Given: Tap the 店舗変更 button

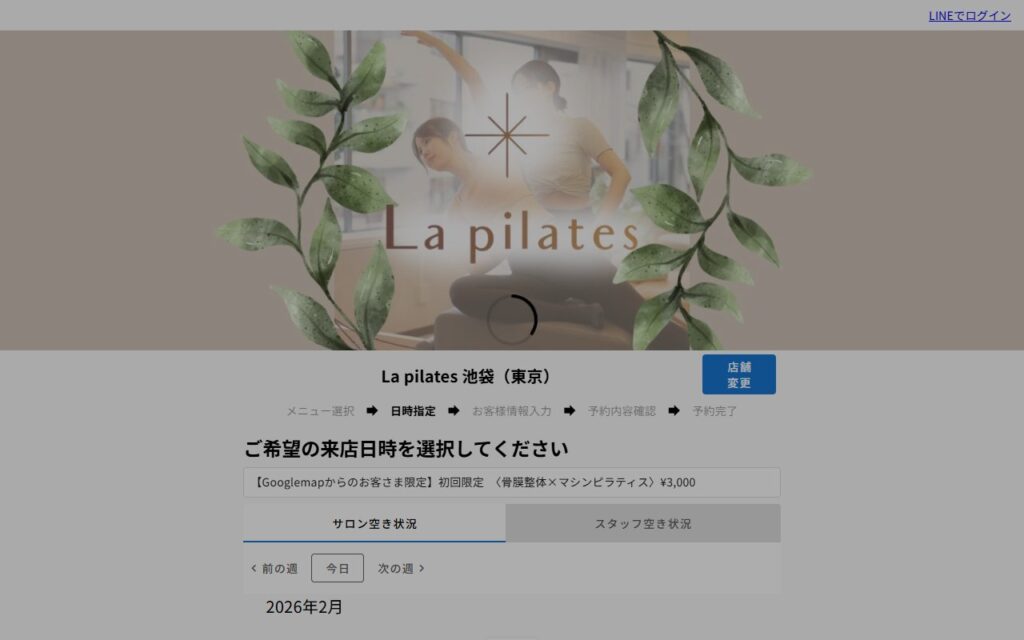Looking at the screenshot, I should pos(738,374).
